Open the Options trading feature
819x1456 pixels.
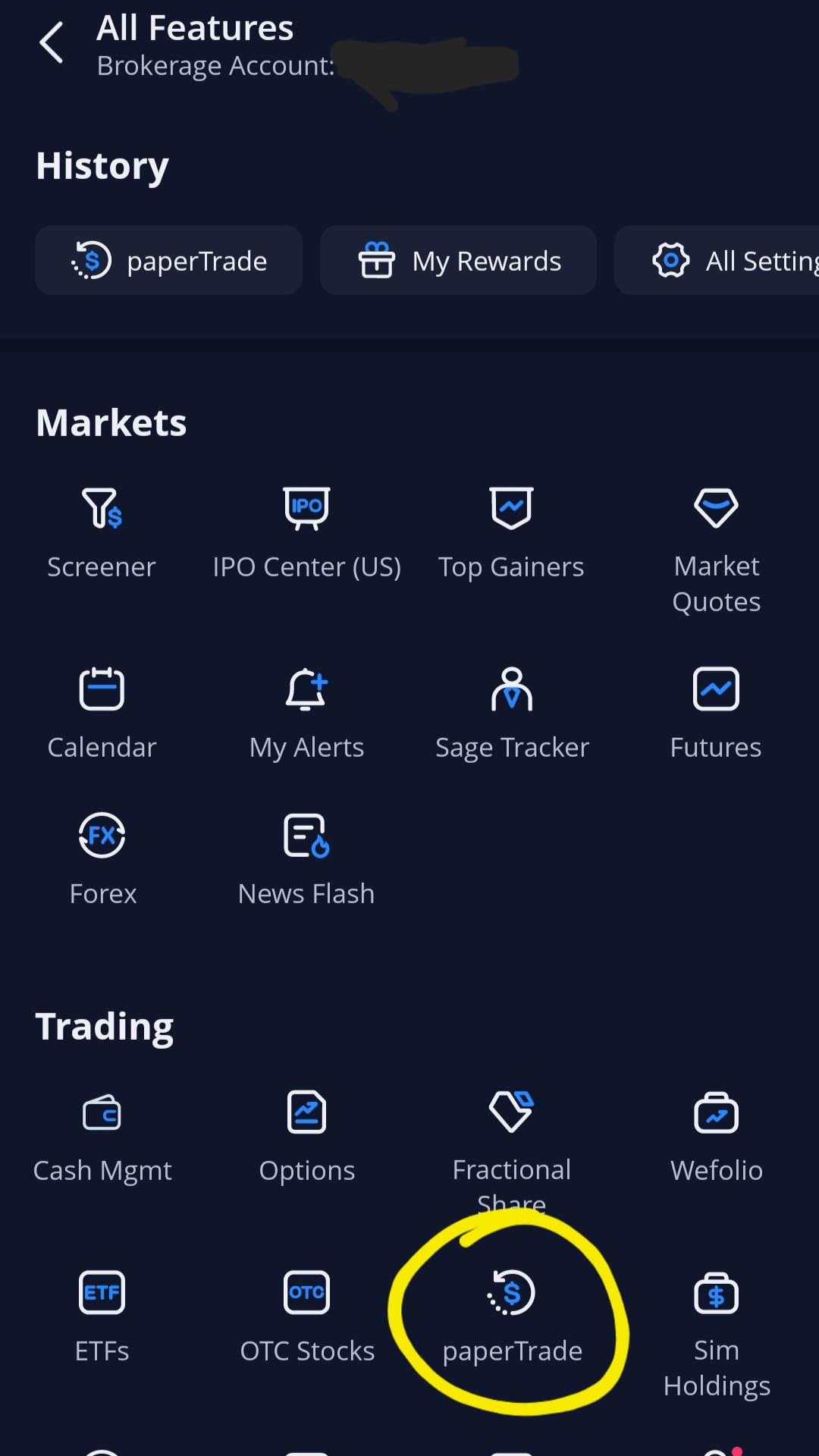click(x=306, y=1137)
